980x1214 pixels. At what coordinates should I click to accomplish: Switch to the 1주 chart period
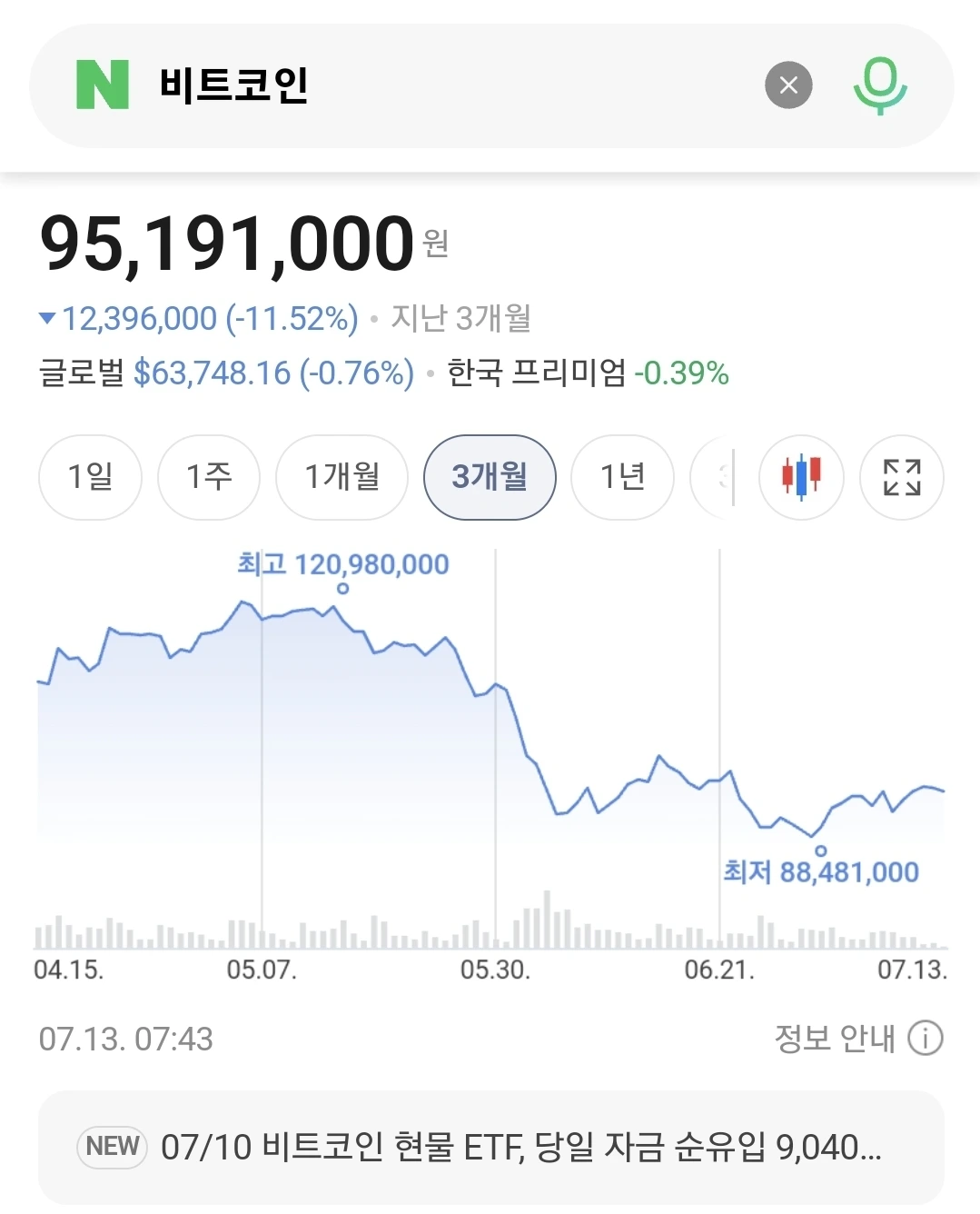[x=209, y=477]
